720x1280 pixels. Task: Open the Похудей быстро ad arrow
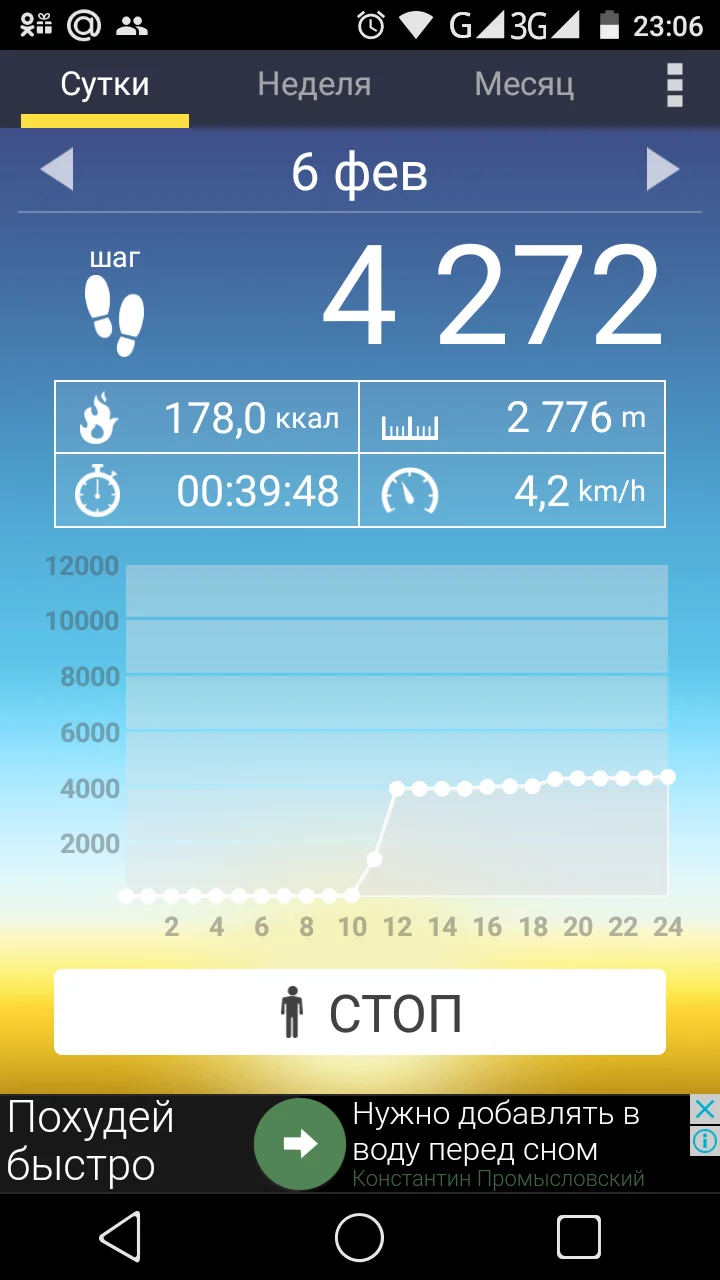(299, 1144)
